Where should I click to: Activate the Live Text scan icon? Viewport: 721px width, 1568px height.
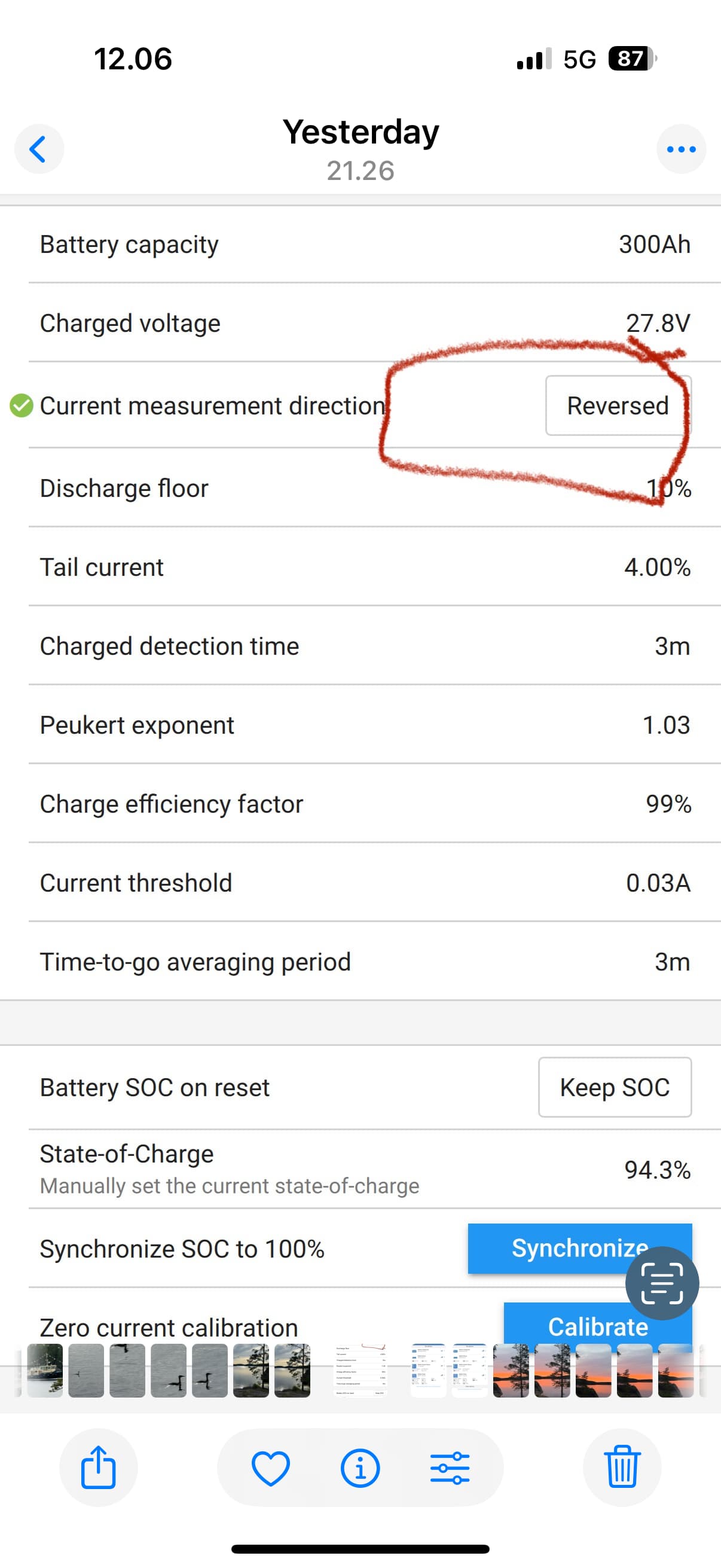coord(662,1283)
